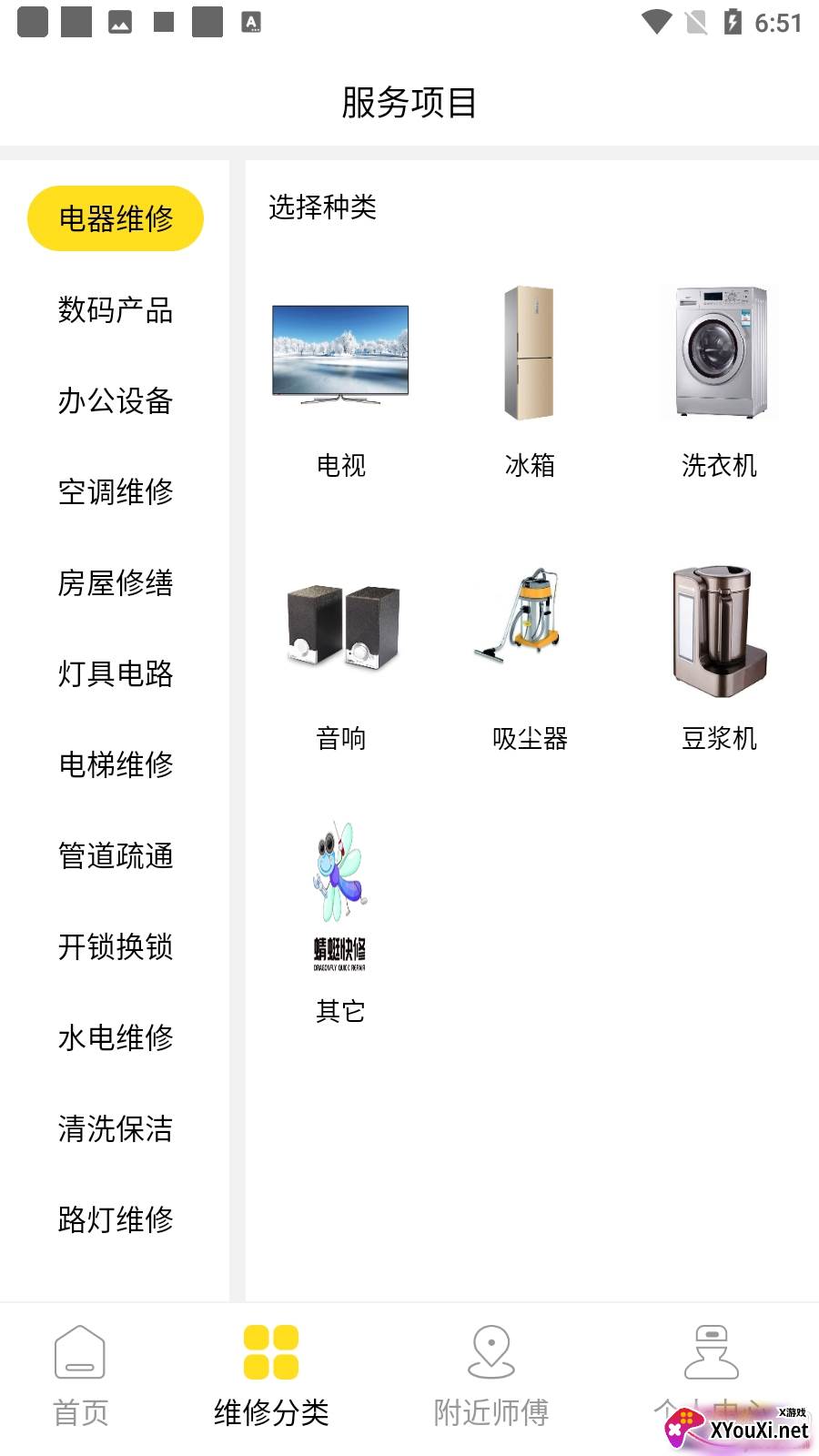Open the 开锁换锁 category
The image size is (819, 1456).
pos(116,946)
